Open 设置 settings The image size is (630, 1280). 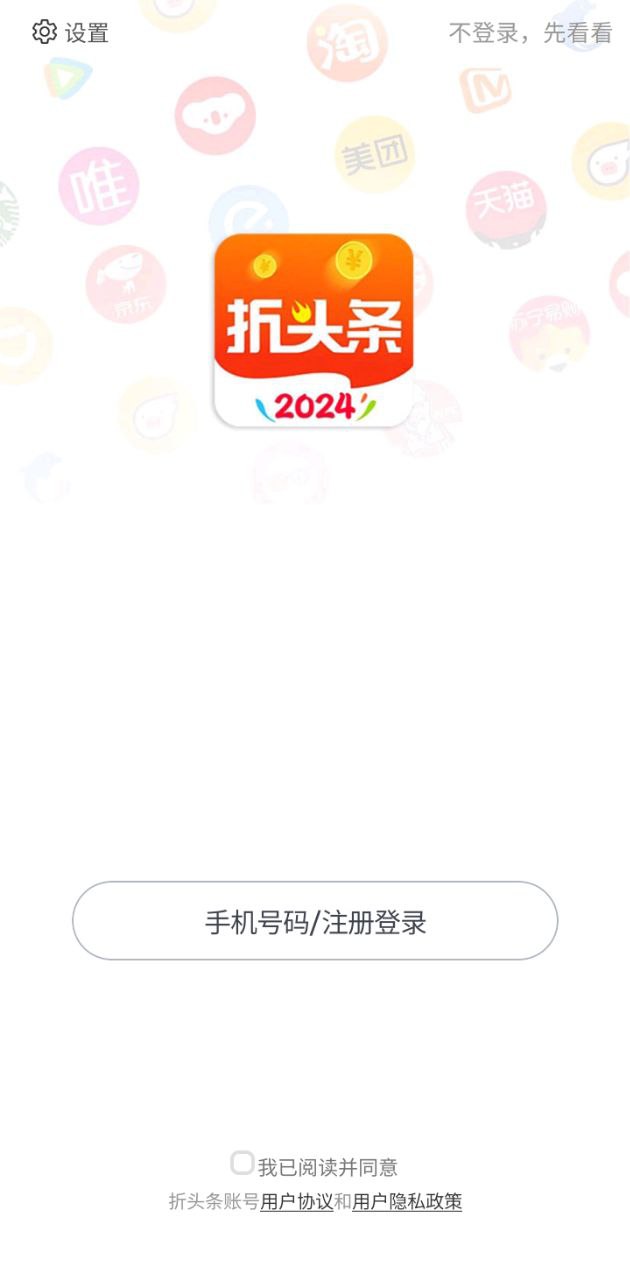pos(70,33)
